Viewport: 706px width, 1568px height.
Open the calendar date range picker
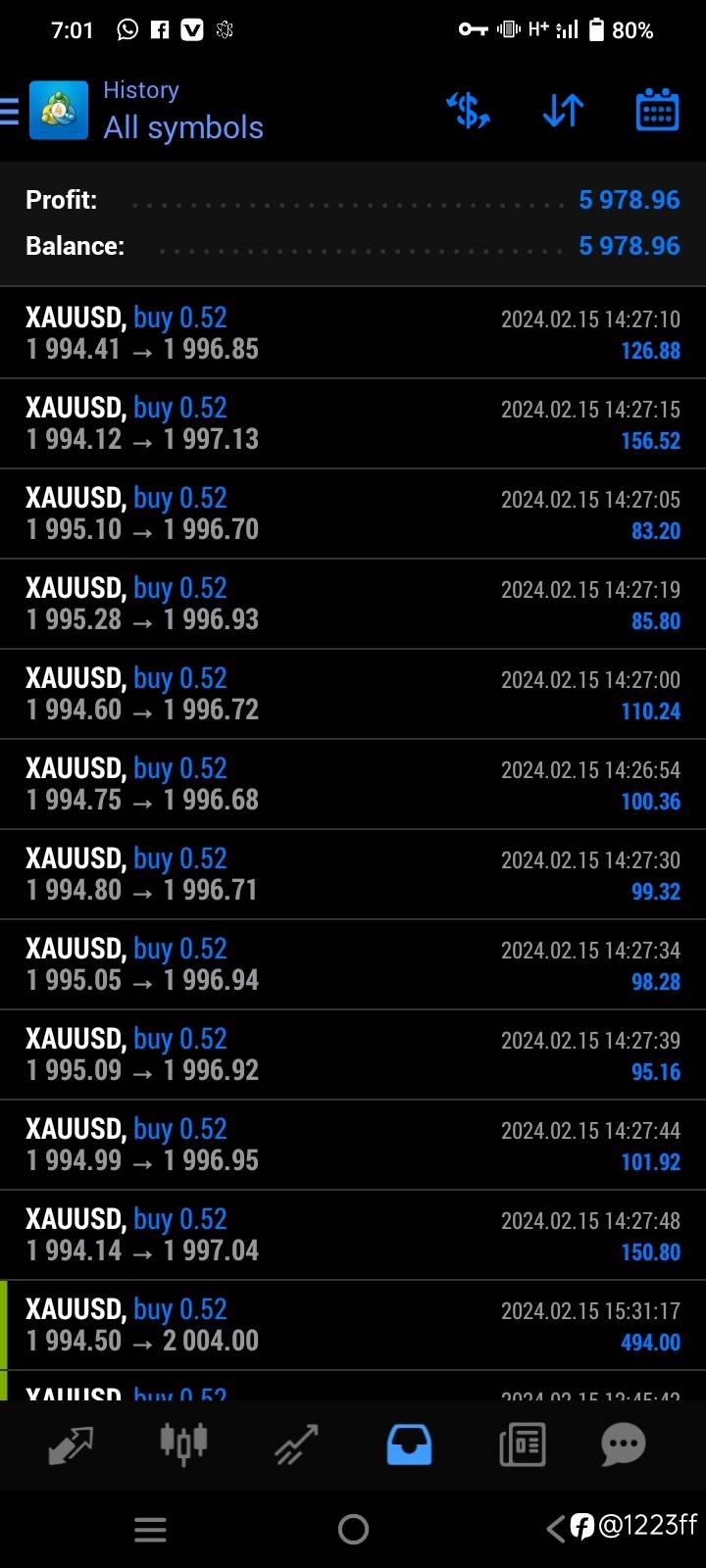click(657, 110)
